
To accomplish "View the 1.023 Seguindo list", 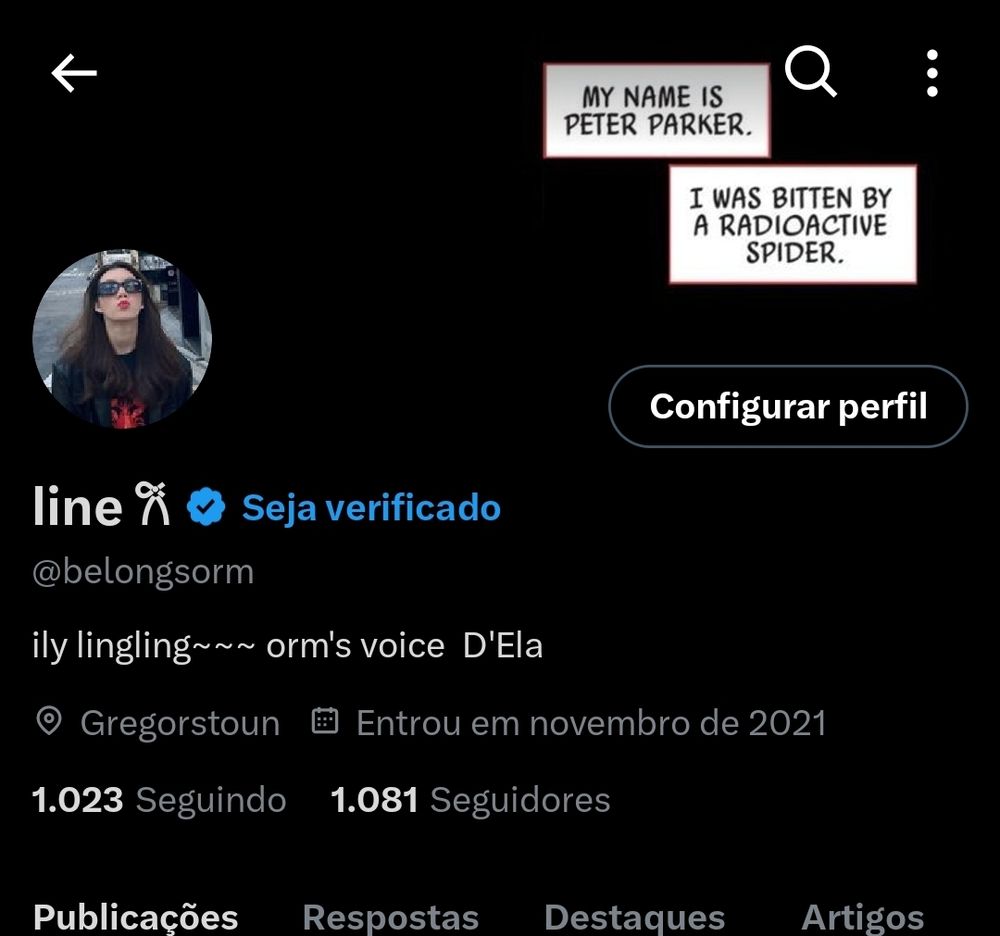I will point(159,800).
